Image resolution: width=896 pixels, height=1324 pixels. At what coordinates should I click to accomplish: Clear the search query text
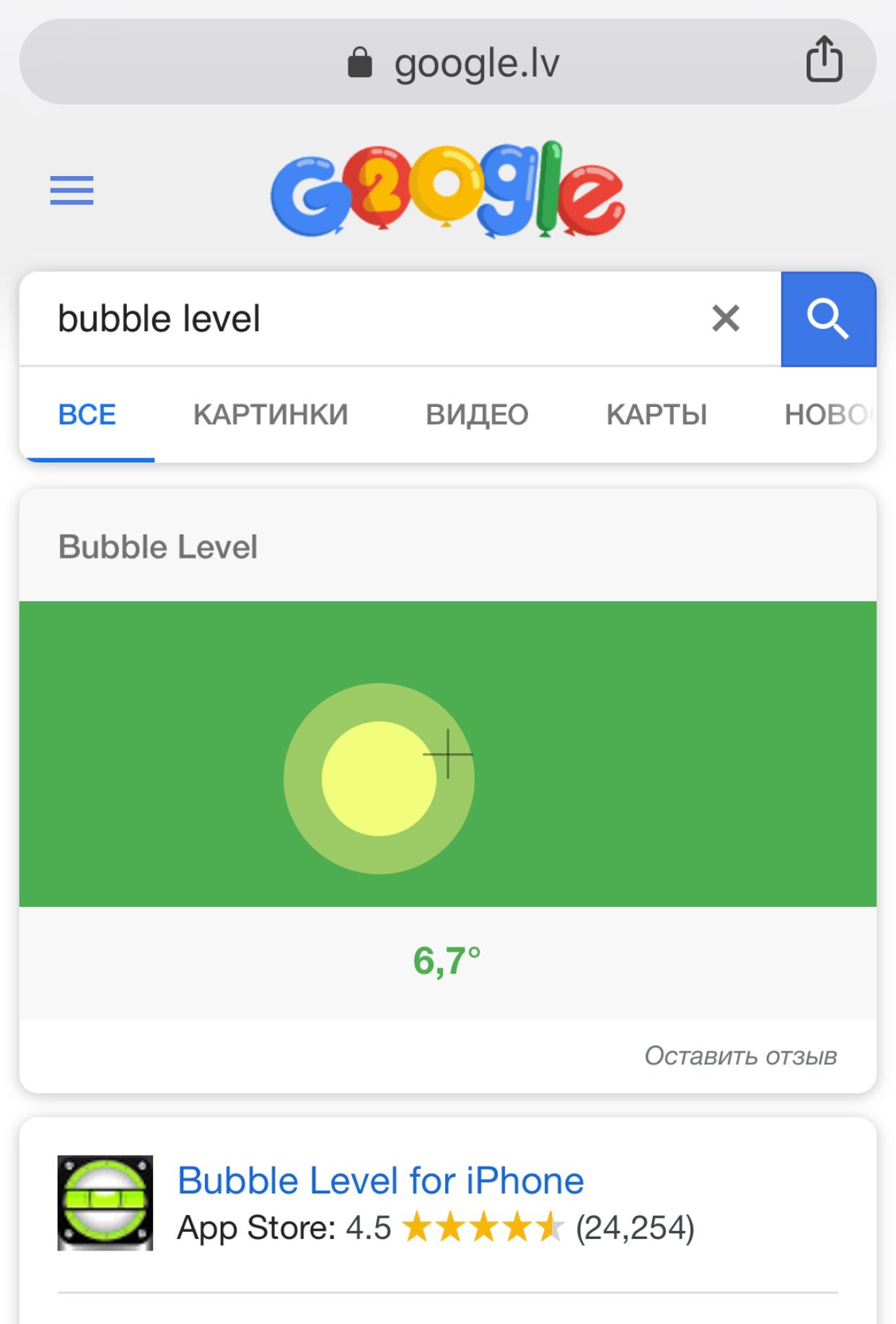click(x=725, y=318)
